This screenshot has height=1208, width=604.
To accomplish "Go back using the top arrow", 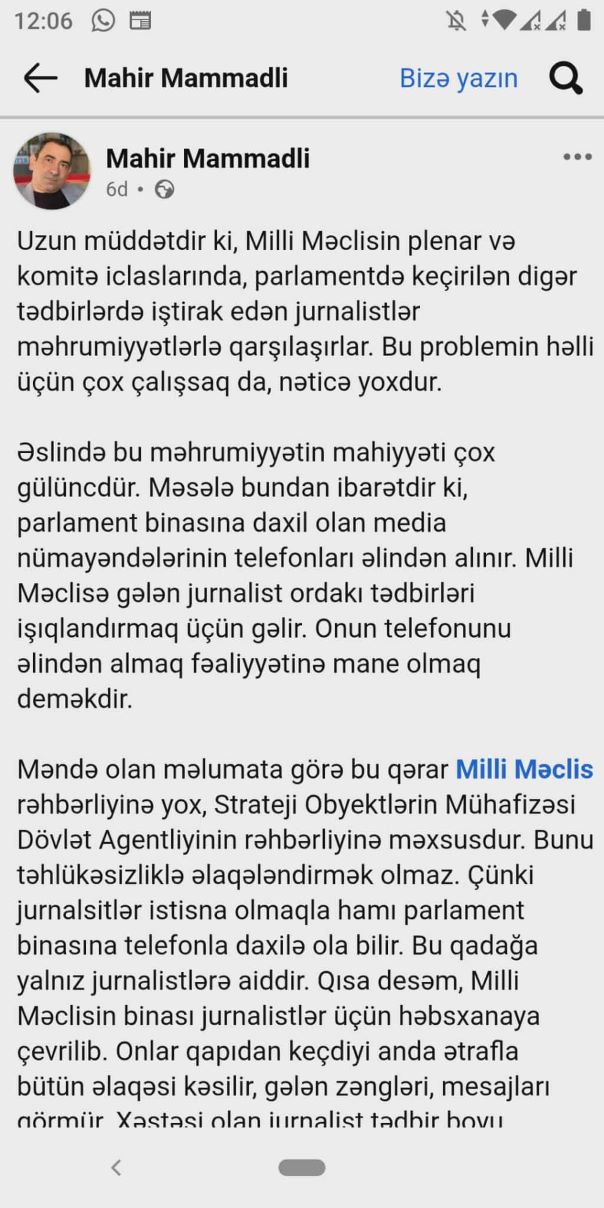I will point(40,79).
